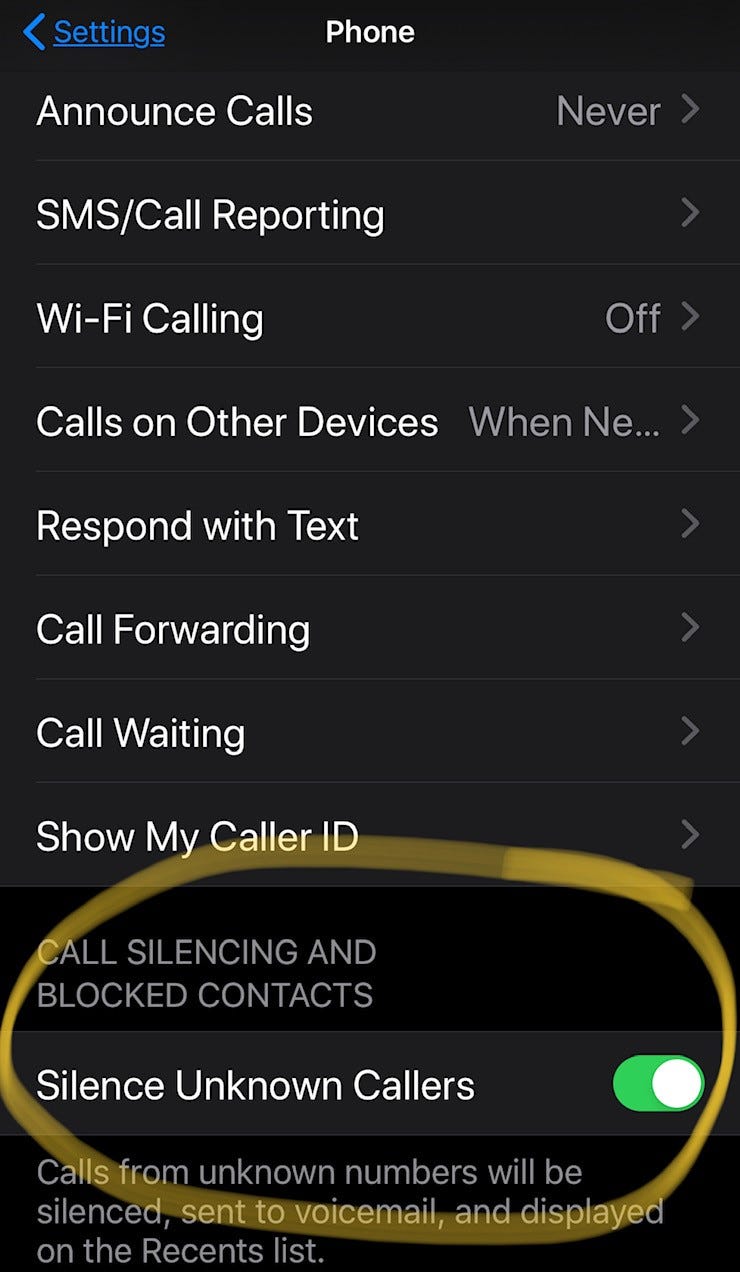
Task: Go back to Settings
Action: click(x=93, y=32)
